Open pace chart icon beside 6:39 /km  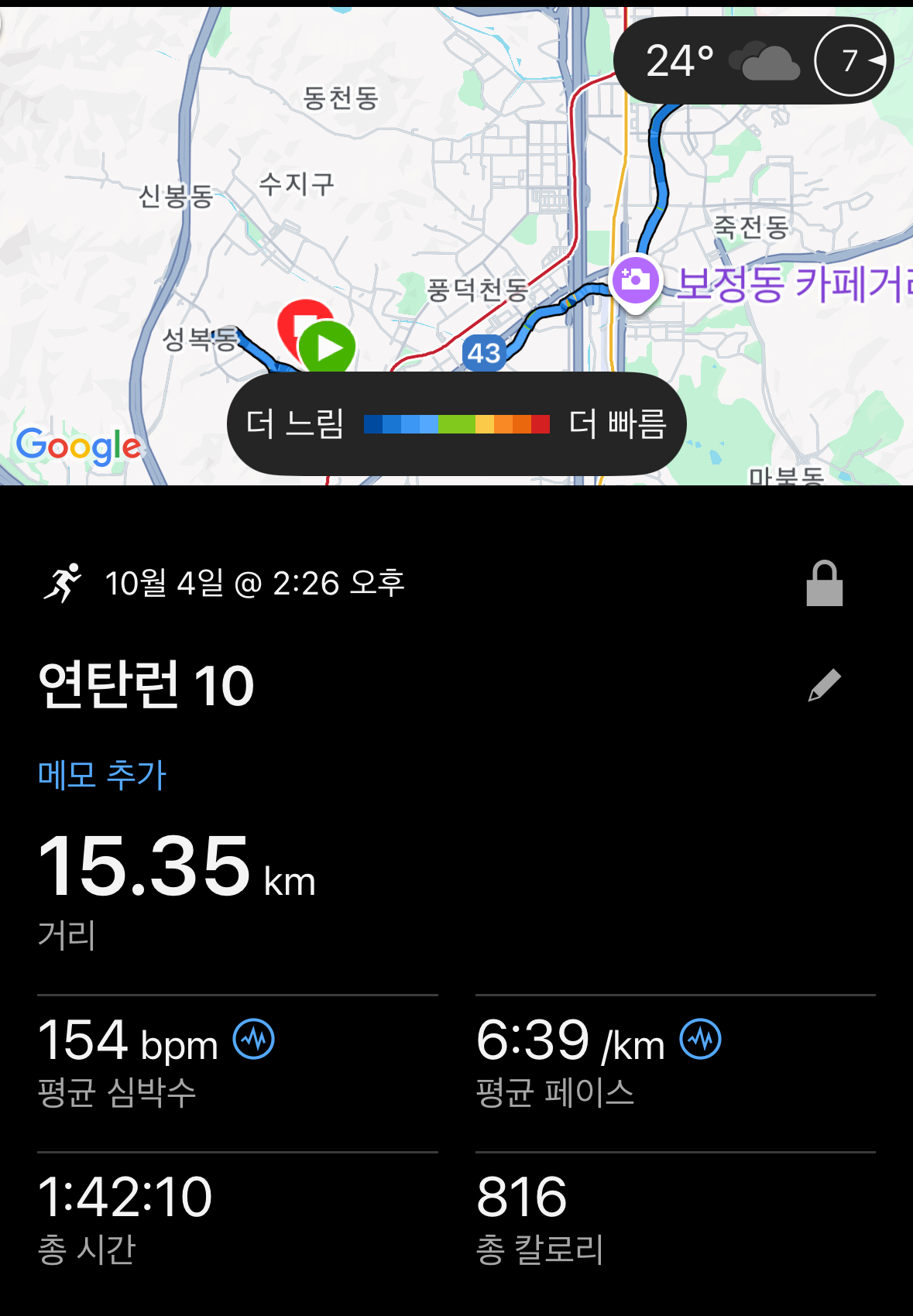pos(700,1040)
